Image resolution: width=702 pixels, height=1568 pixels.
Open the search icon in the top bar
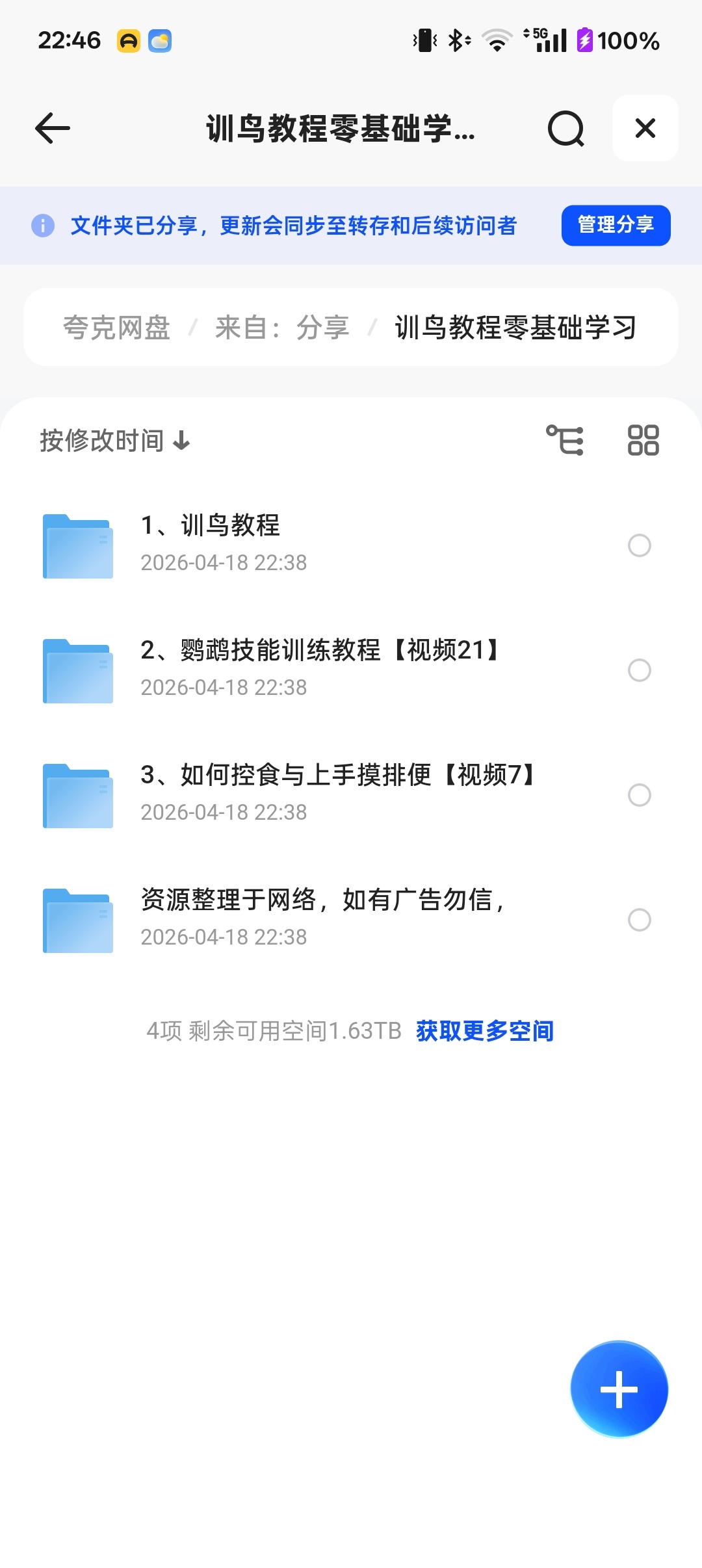coord(565,128)
